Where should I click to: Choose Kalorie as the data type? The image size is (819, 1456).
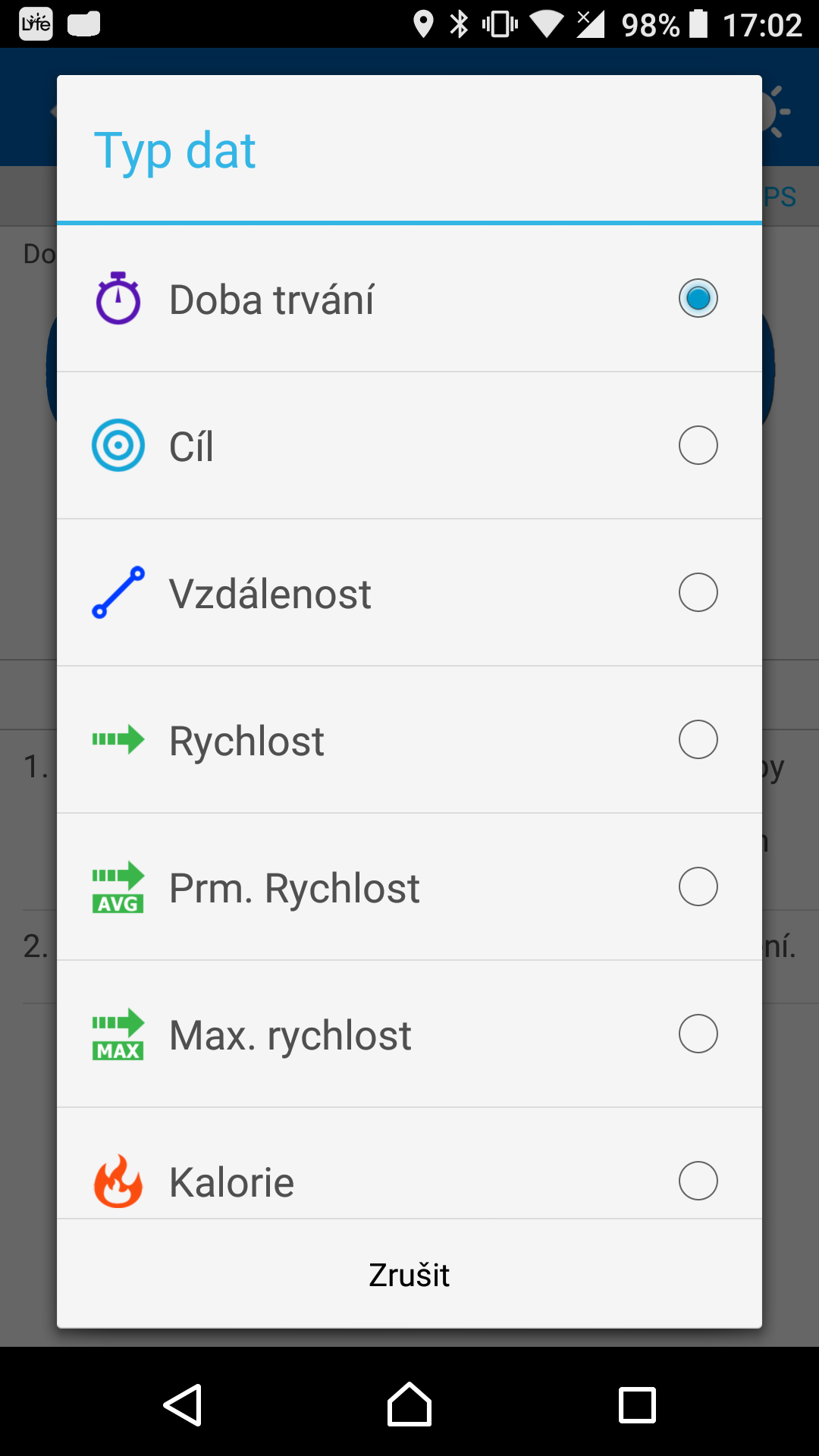point(409,1164)
